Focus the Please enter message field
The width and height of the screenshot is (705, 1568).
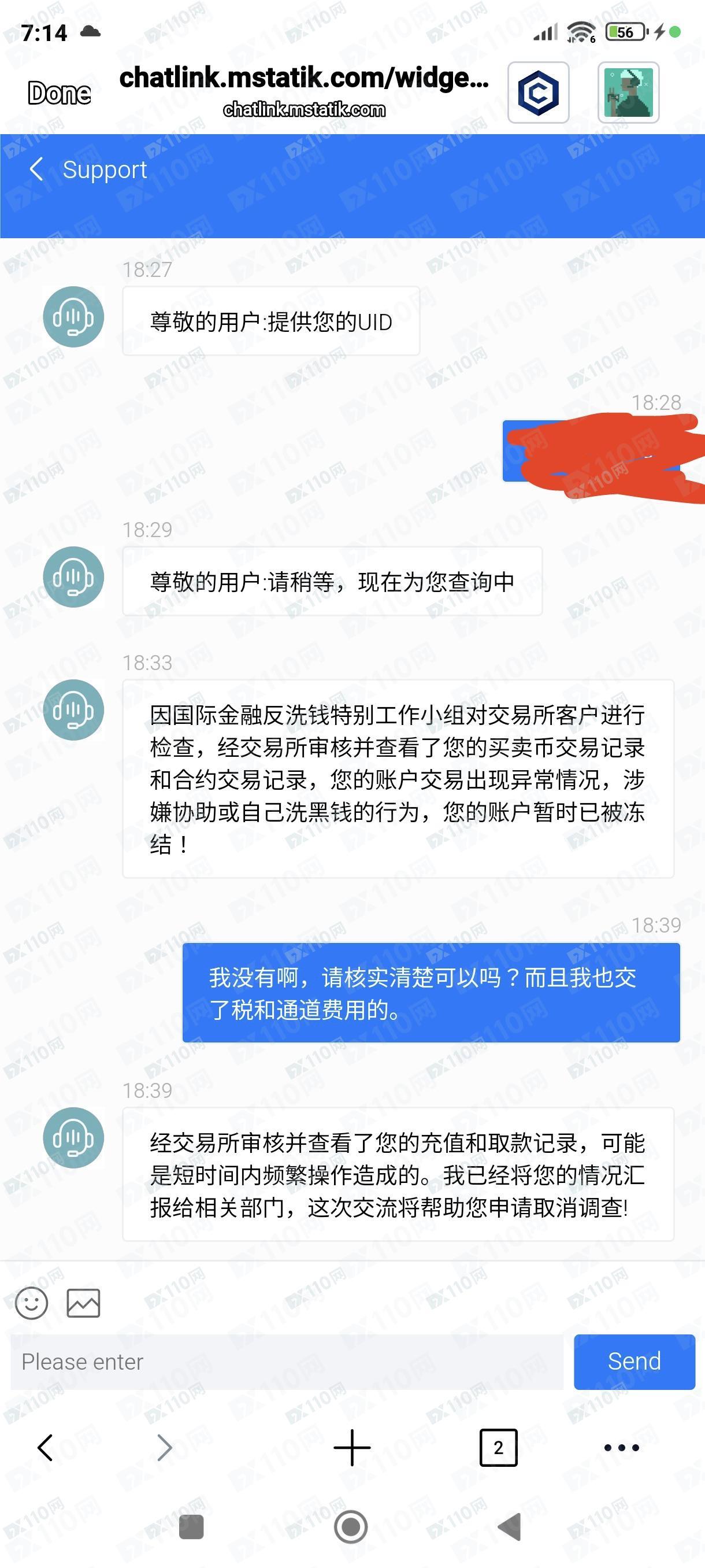tap(286, 1362)
